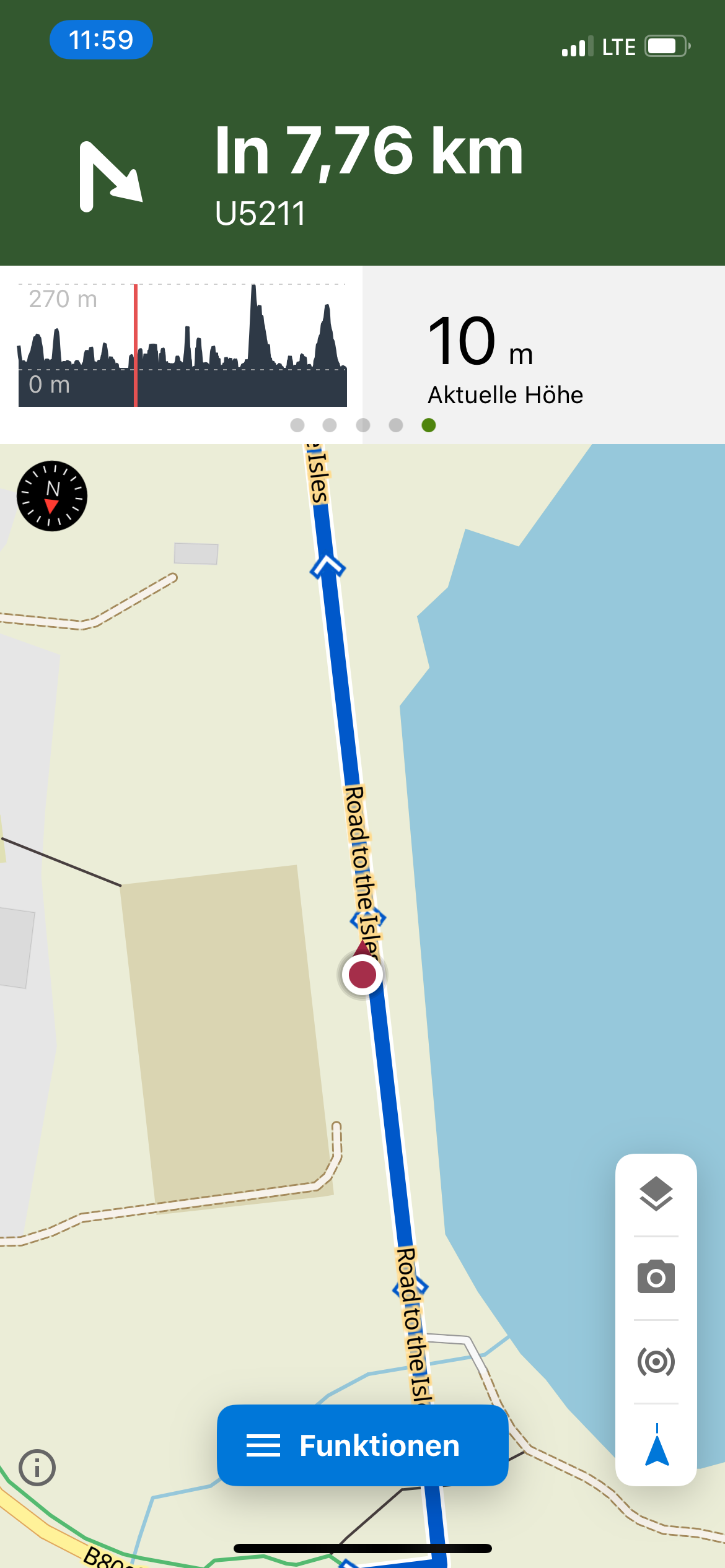The height and width of the screenshot is (1568, 725).
Task: Open the Funktionen menu
Action: coord(362,1445)
